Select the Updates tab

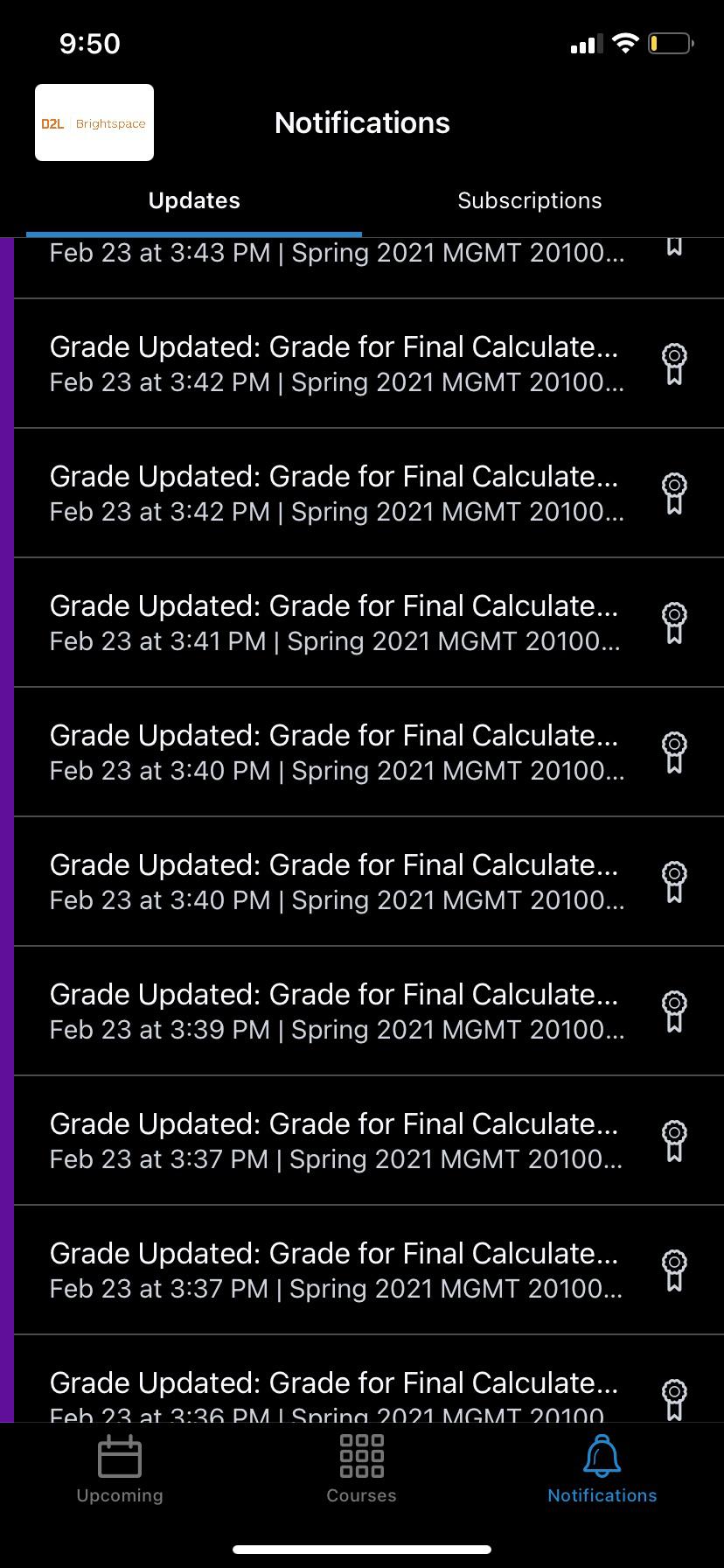[193, 200]
